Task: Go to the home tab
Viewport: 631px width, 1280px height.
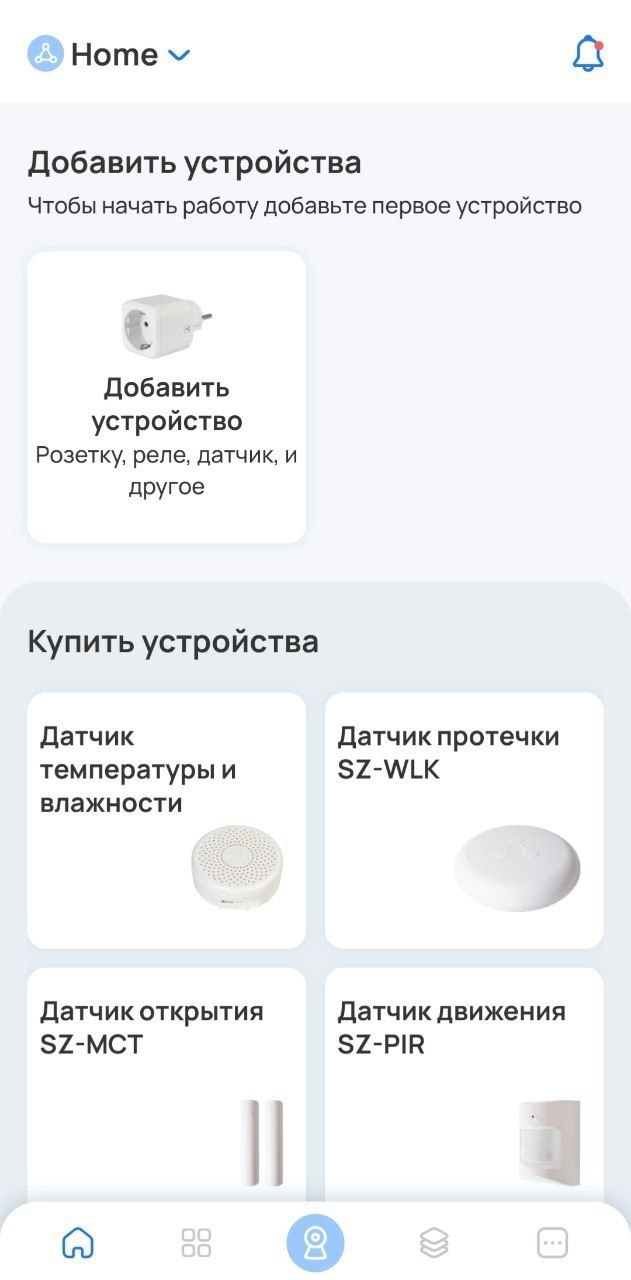Action: 78,1243
